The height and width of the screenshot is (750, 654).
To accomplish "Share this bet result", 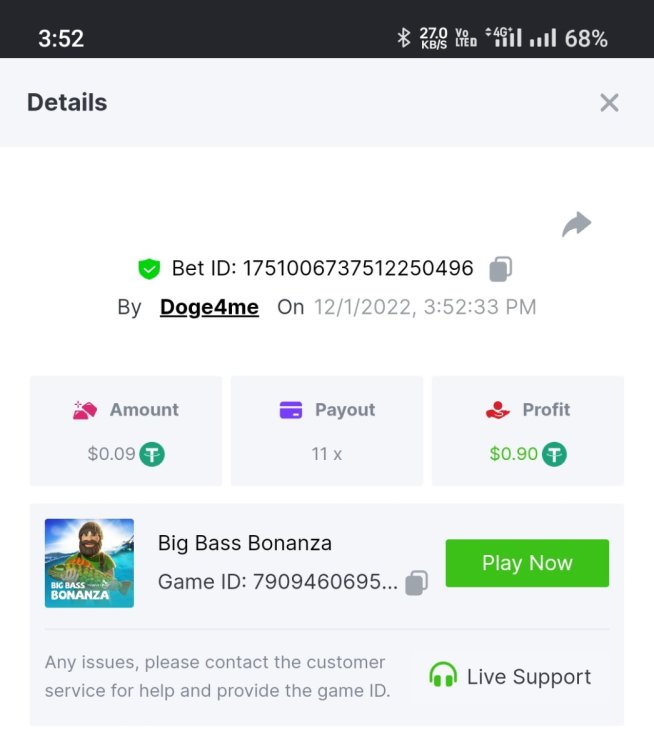I will pos(576,224).
